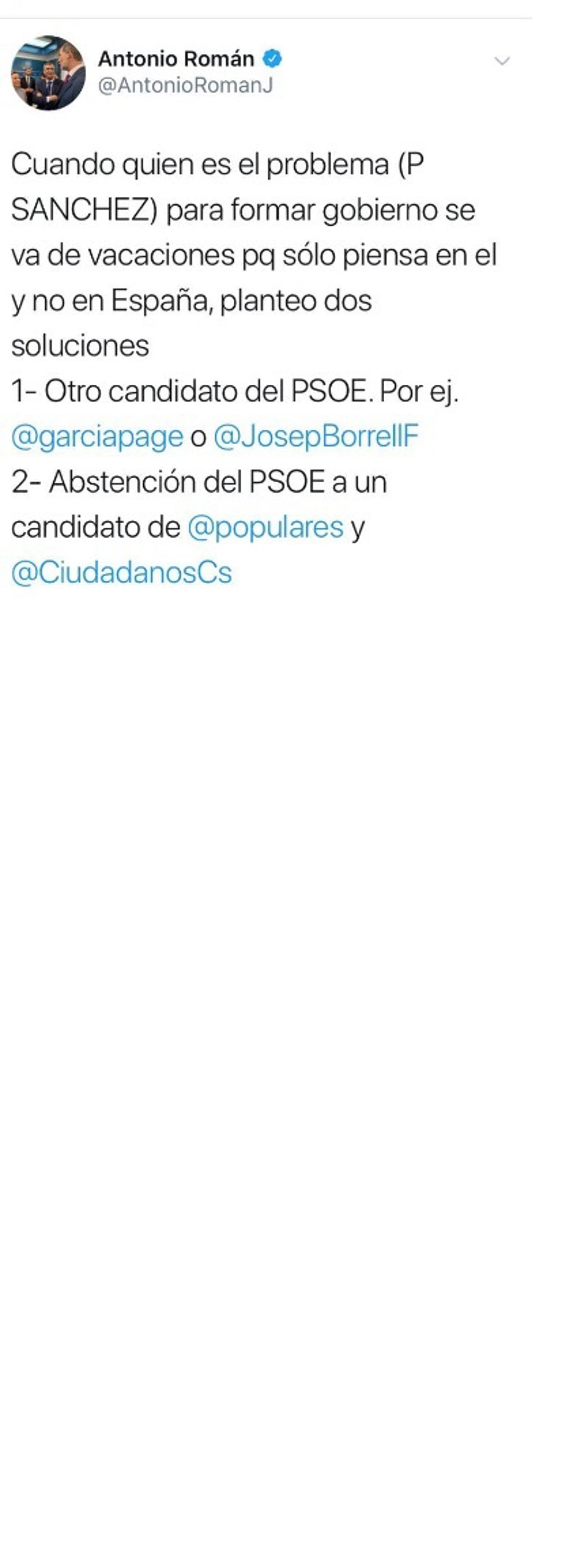Visit the @populares profile link
This screenshot has width=577, height=1568.
[x=265, y=527]
